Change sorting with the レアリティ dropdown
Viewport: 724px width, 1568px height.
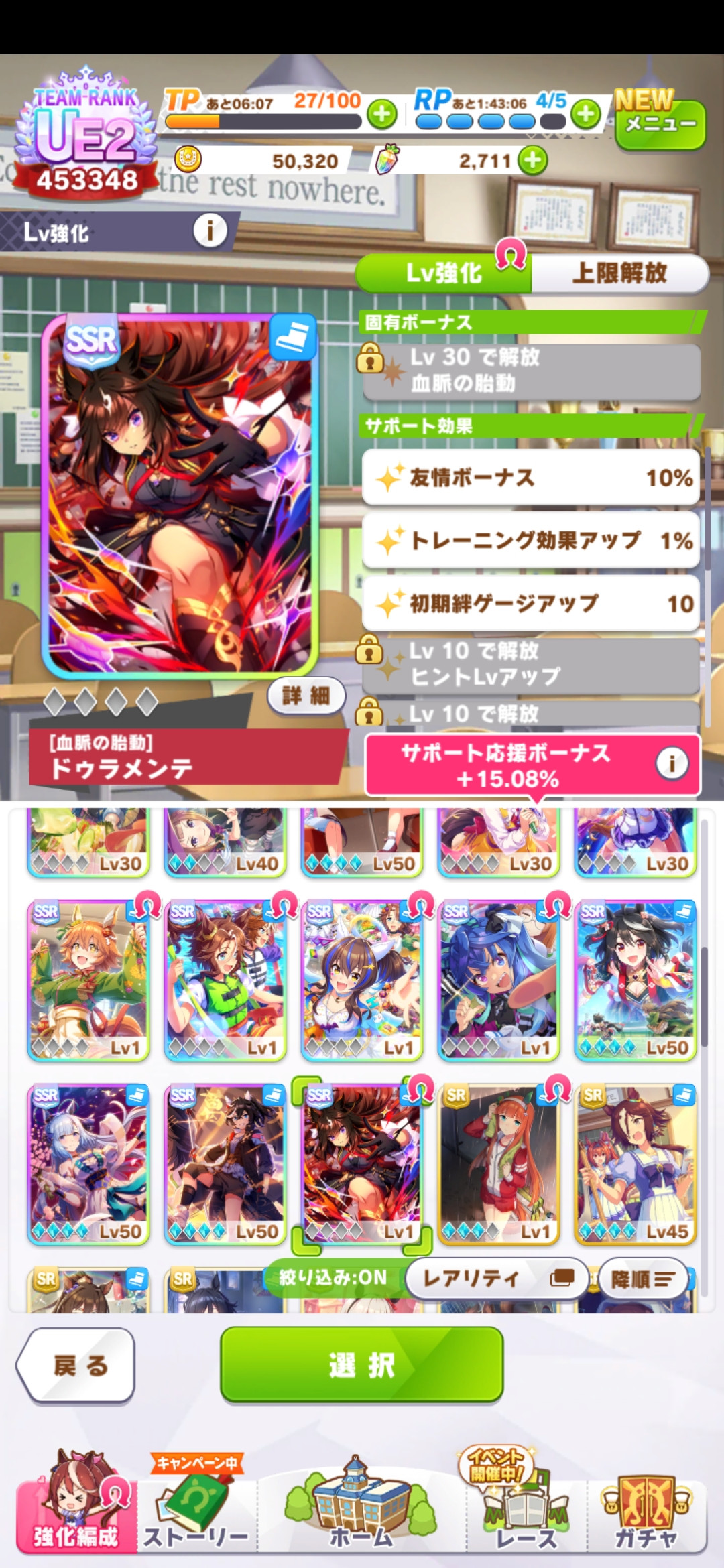[x=496, y=1278]
